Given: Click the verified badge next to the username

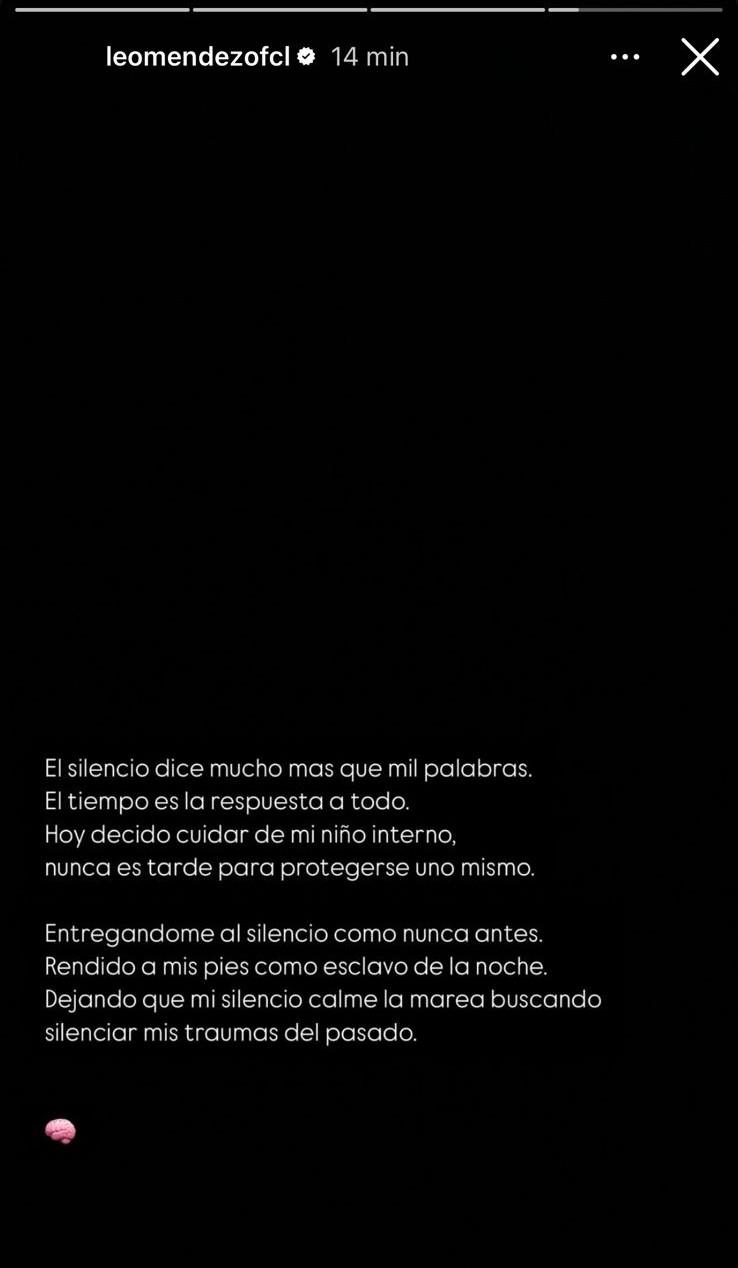Looking at the screenshot, I should [x=306, y=57].
